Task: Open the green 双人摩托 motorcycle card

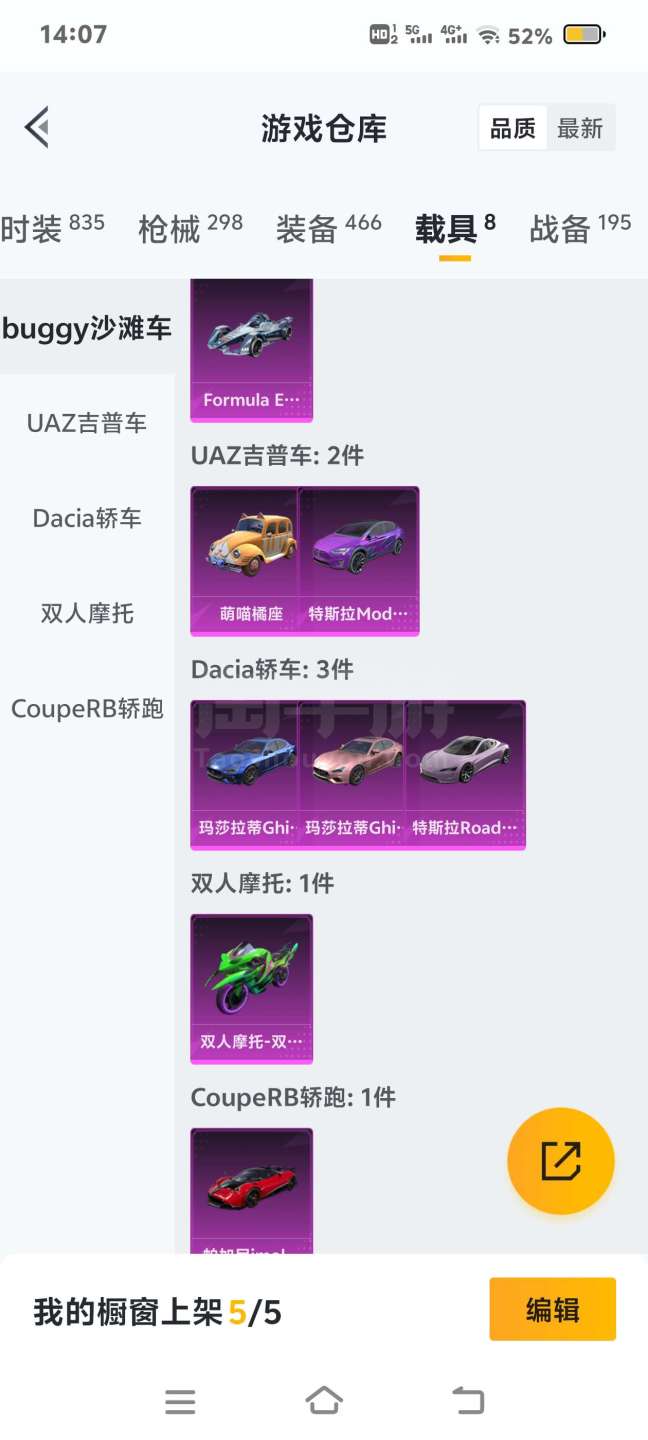Action: pyautogui.click(x=251, y=988)
